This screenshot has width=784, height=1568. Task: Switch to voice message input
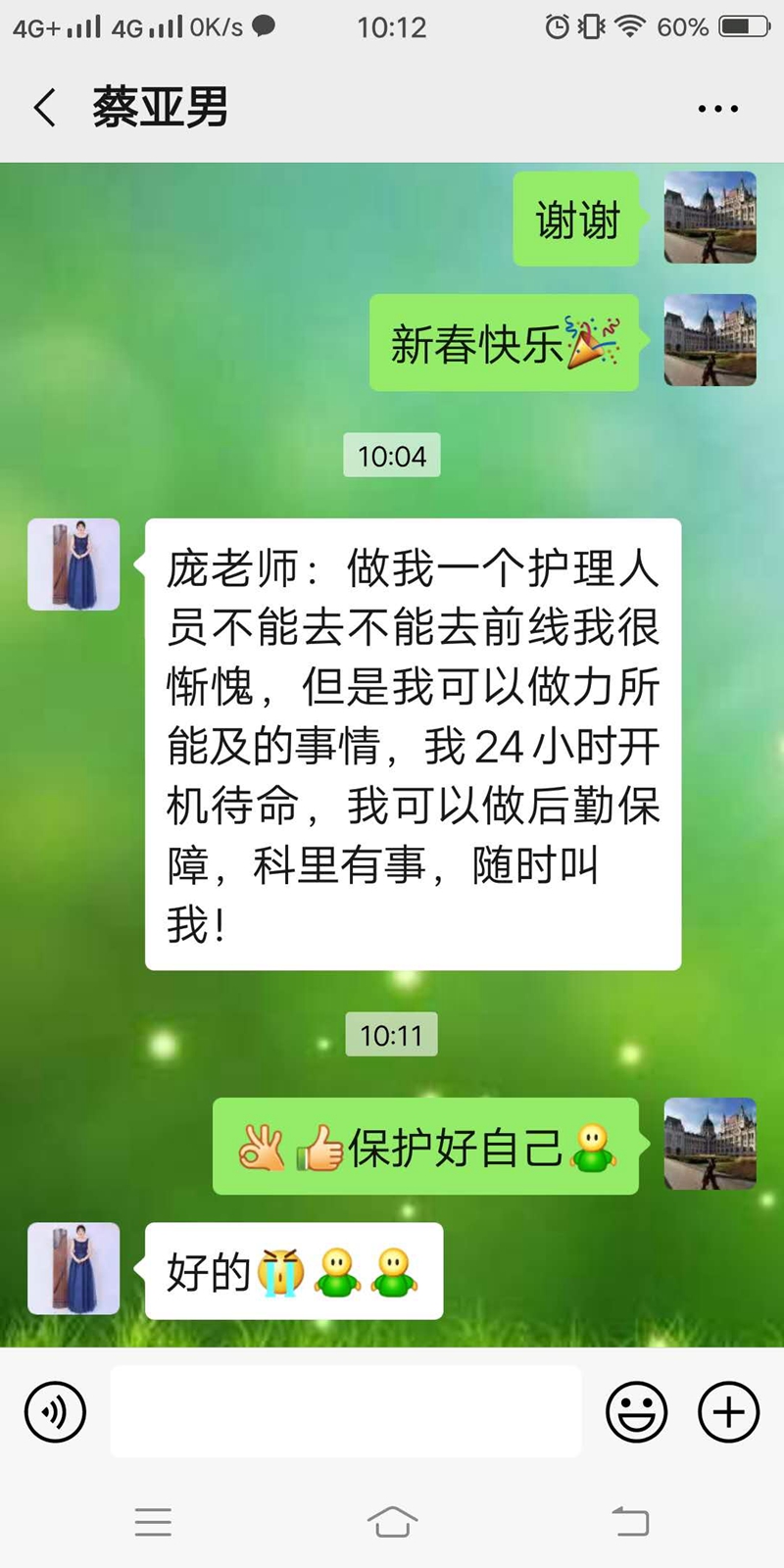click(x=56, y=1412)
